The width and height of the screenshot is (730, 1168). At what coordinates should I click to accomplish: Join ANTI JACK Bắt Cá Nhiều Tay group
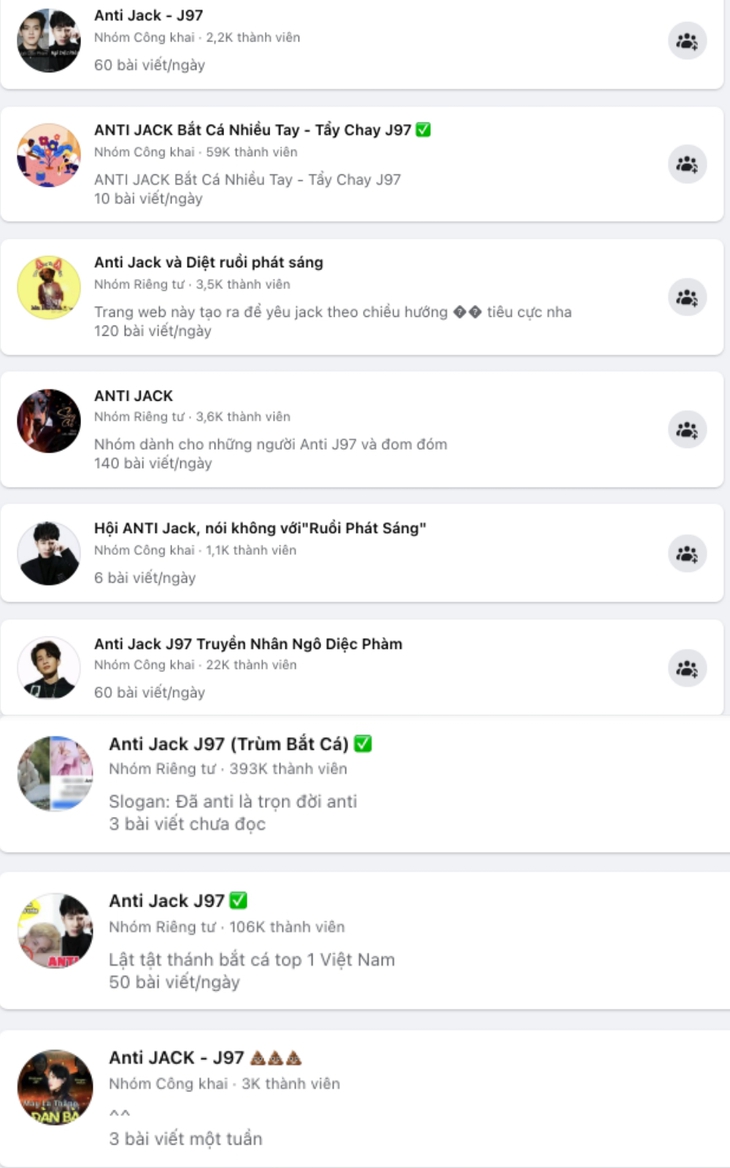(687, 164)
